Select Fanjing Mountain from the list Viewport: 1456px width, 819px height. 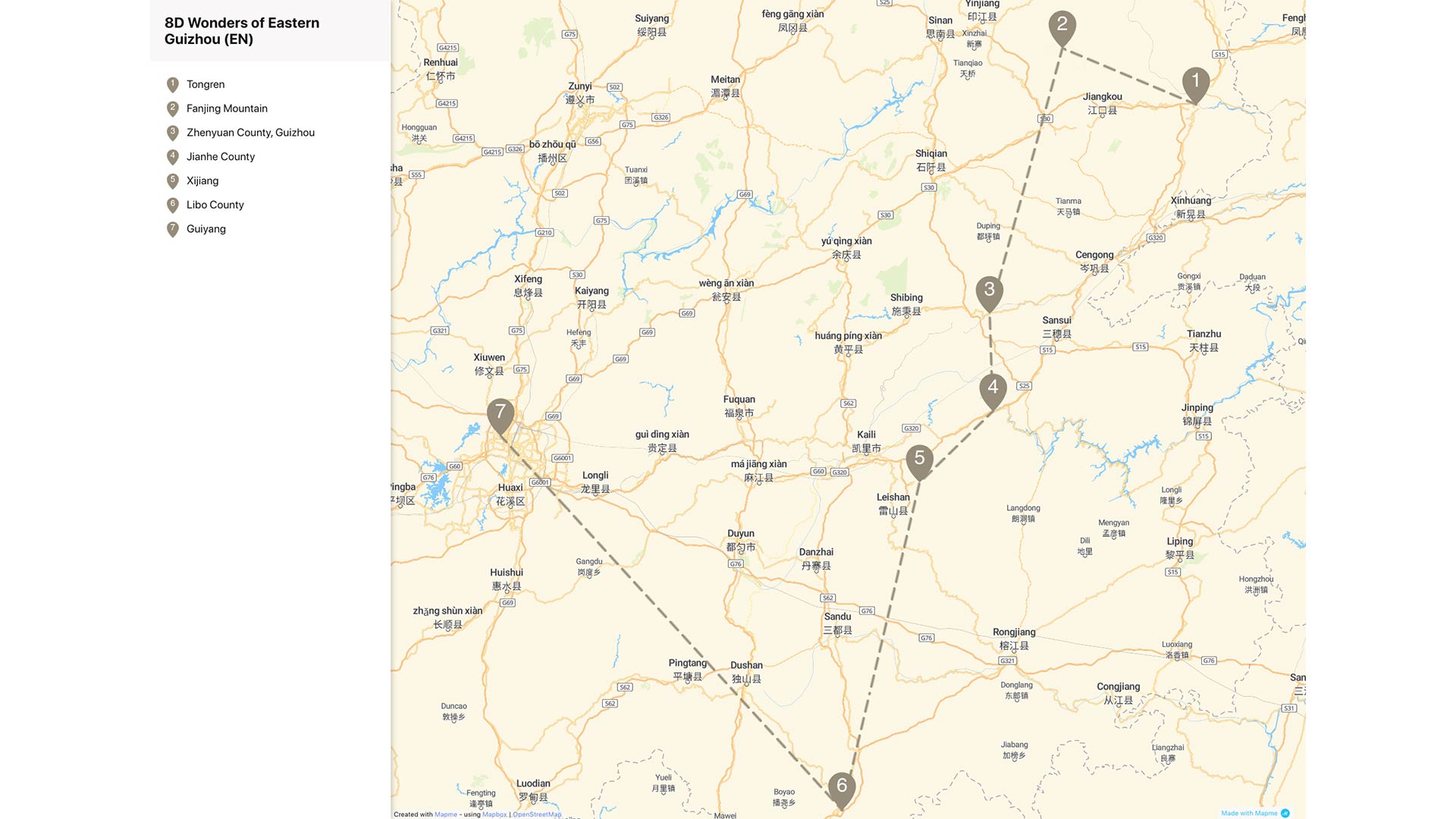(227, 108)
